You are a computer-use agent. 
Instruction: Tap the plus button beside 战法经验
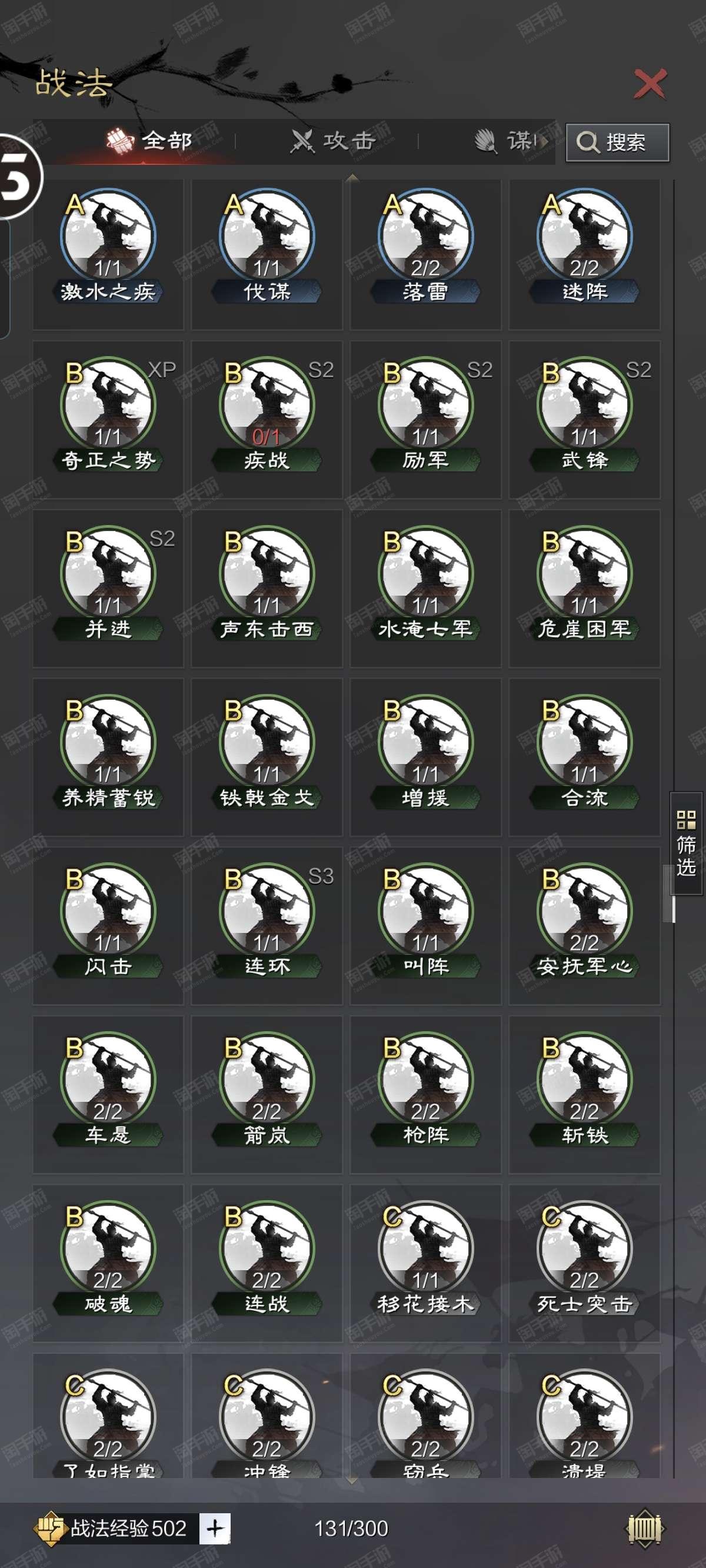215,1528
